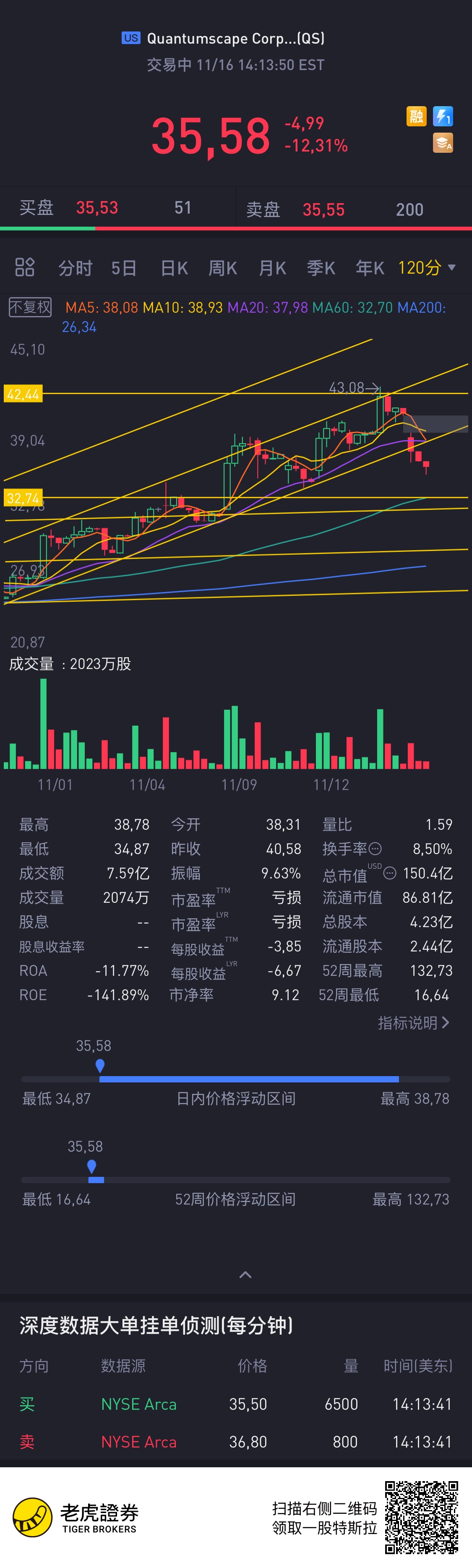Change the 不复权 adjustment setting
Screen dimensions: 472x1568
[x=30, y=307]
